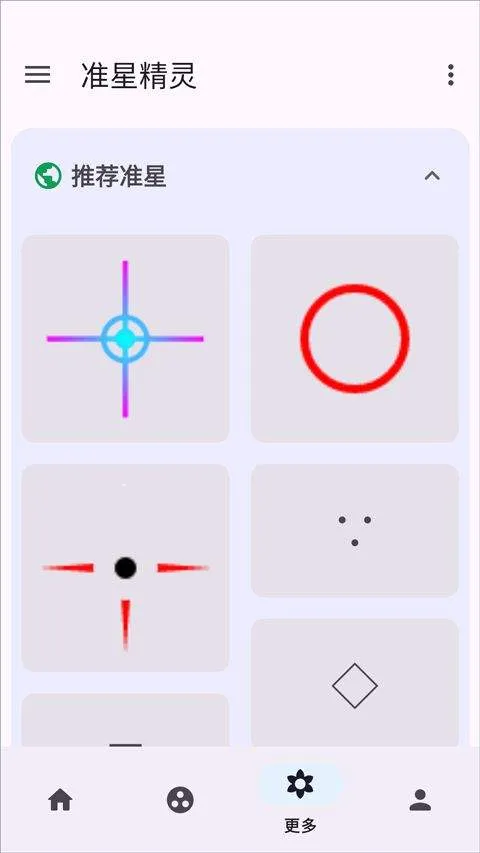Open the profile tab
This screenshot has width=480, height=853.
tap(420, 800)
